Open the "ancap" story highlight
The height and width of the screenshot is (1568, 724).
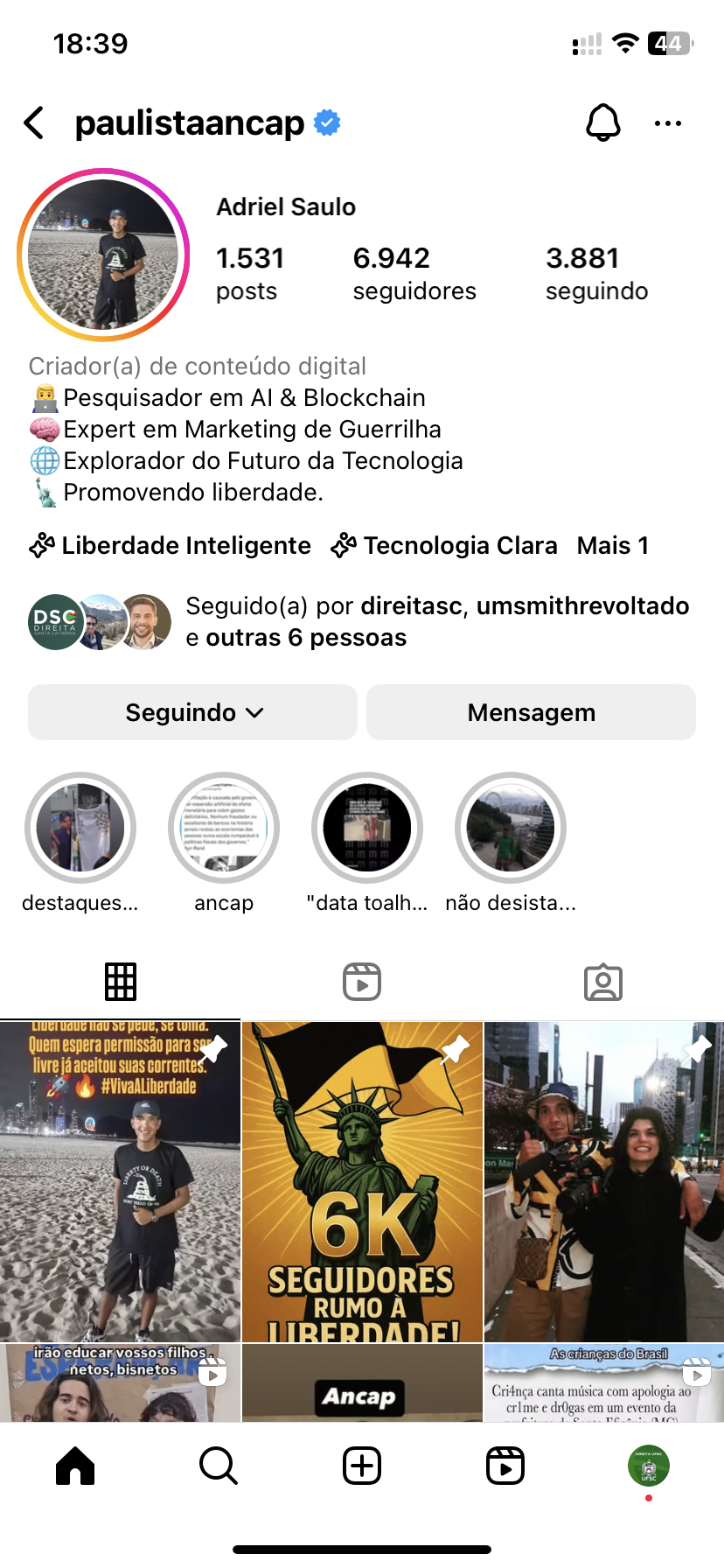(x=224, y=828)
